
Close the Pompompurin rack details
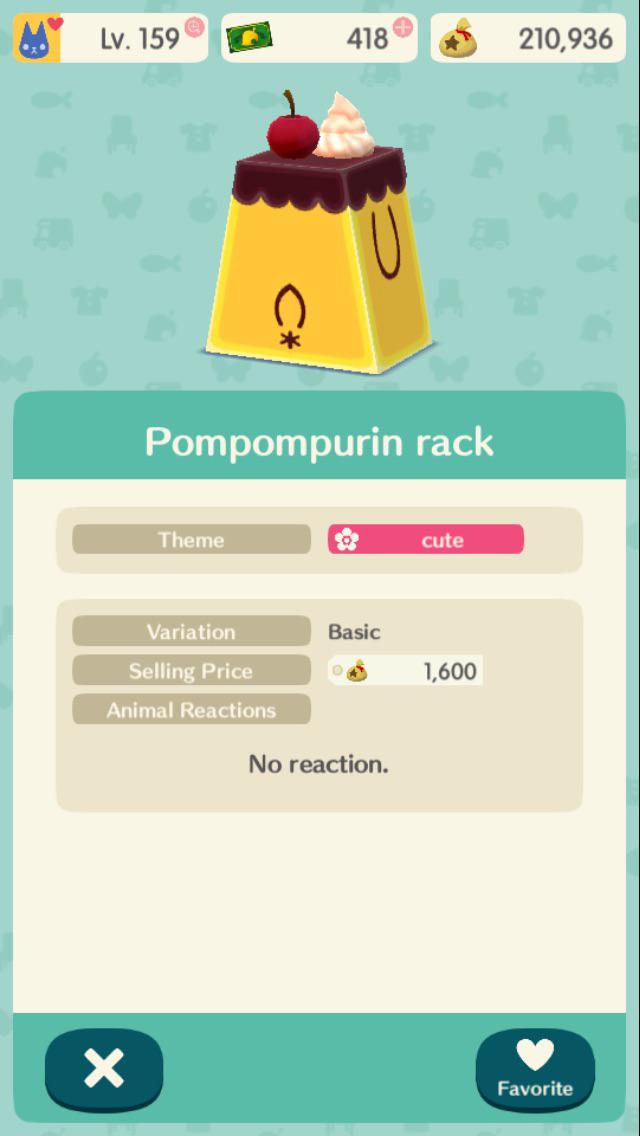click(x=103, y=1068)
